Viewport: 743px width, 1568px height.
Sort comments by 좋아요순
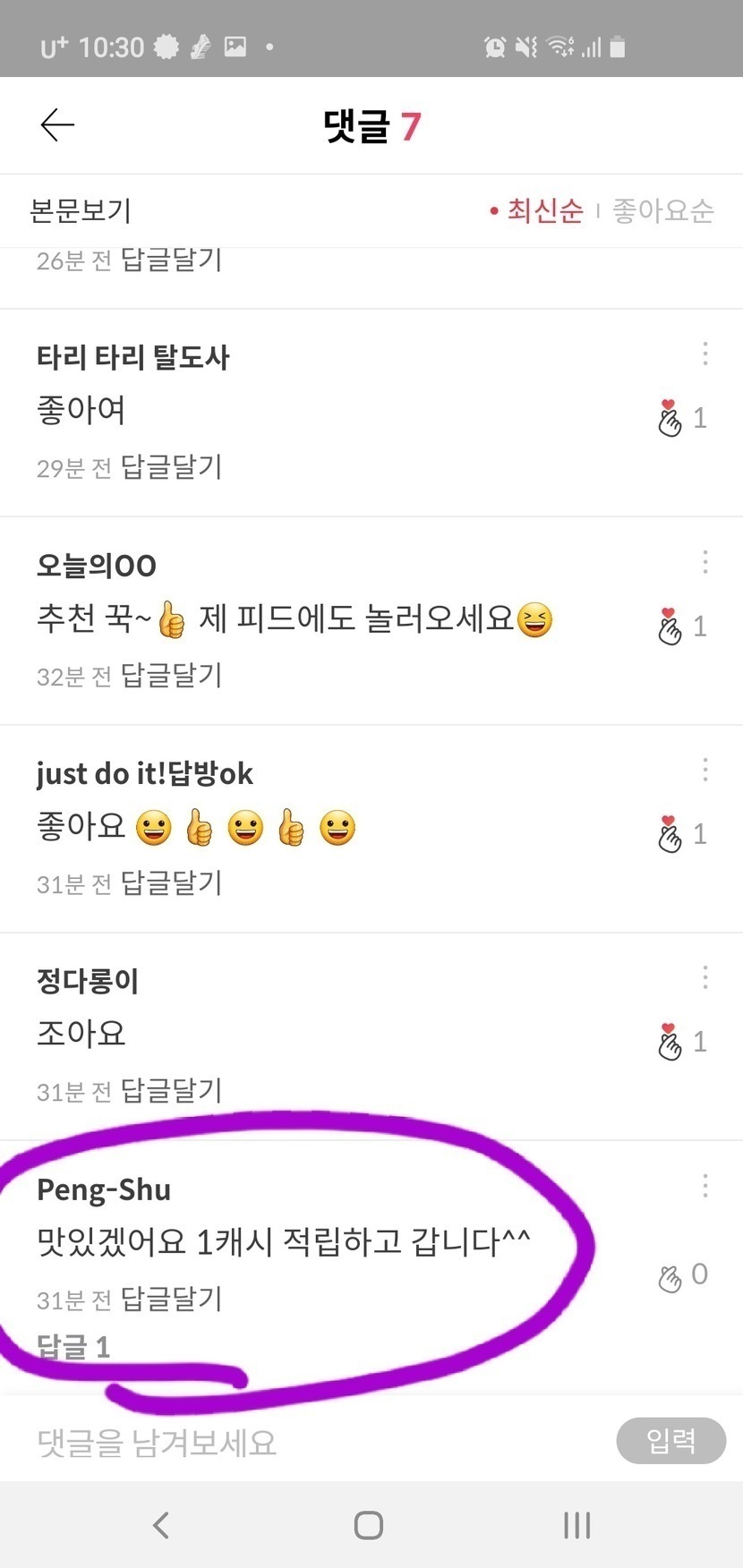pos(662,211)
